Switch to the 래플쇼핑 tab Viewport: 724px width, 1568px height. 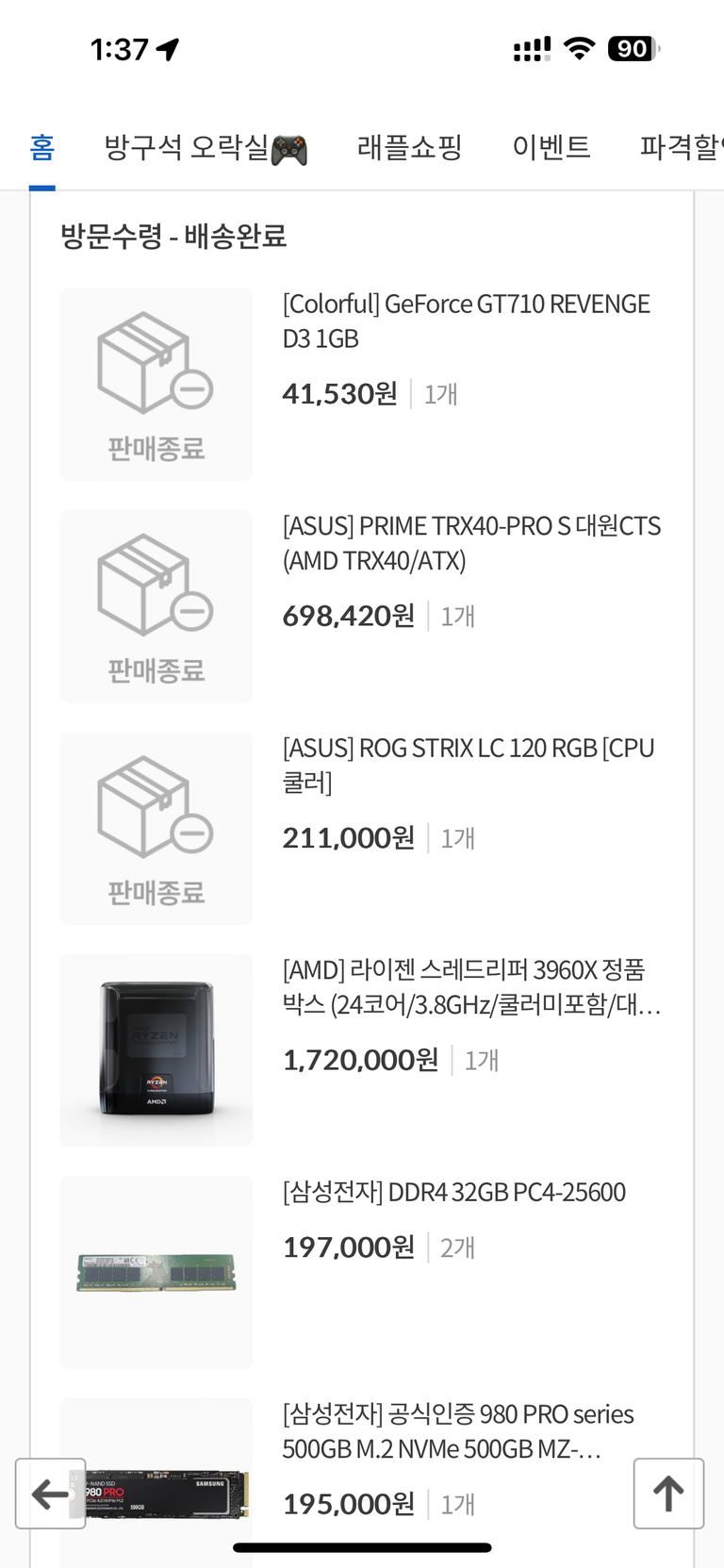point(409,148)
